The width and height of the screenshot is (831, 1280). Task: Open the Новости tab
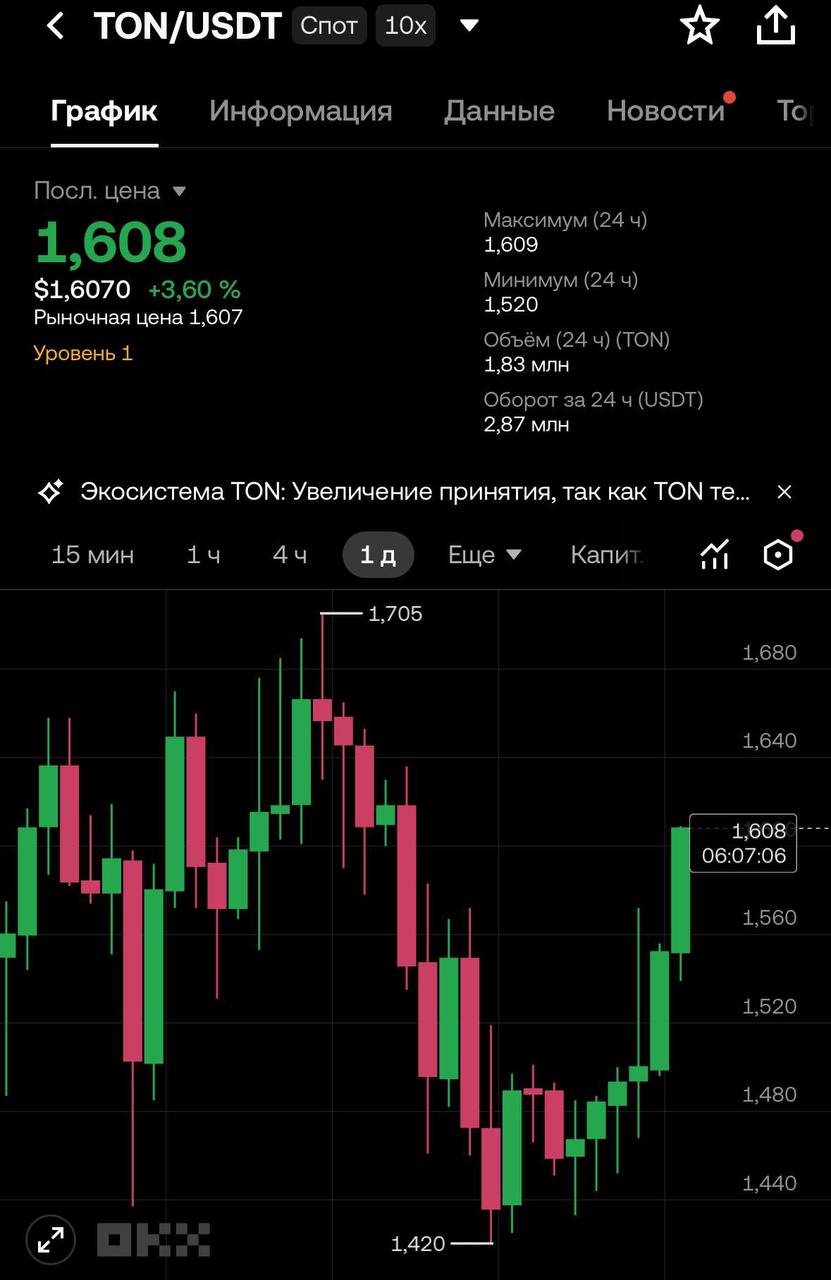click(x=665, y=111)
